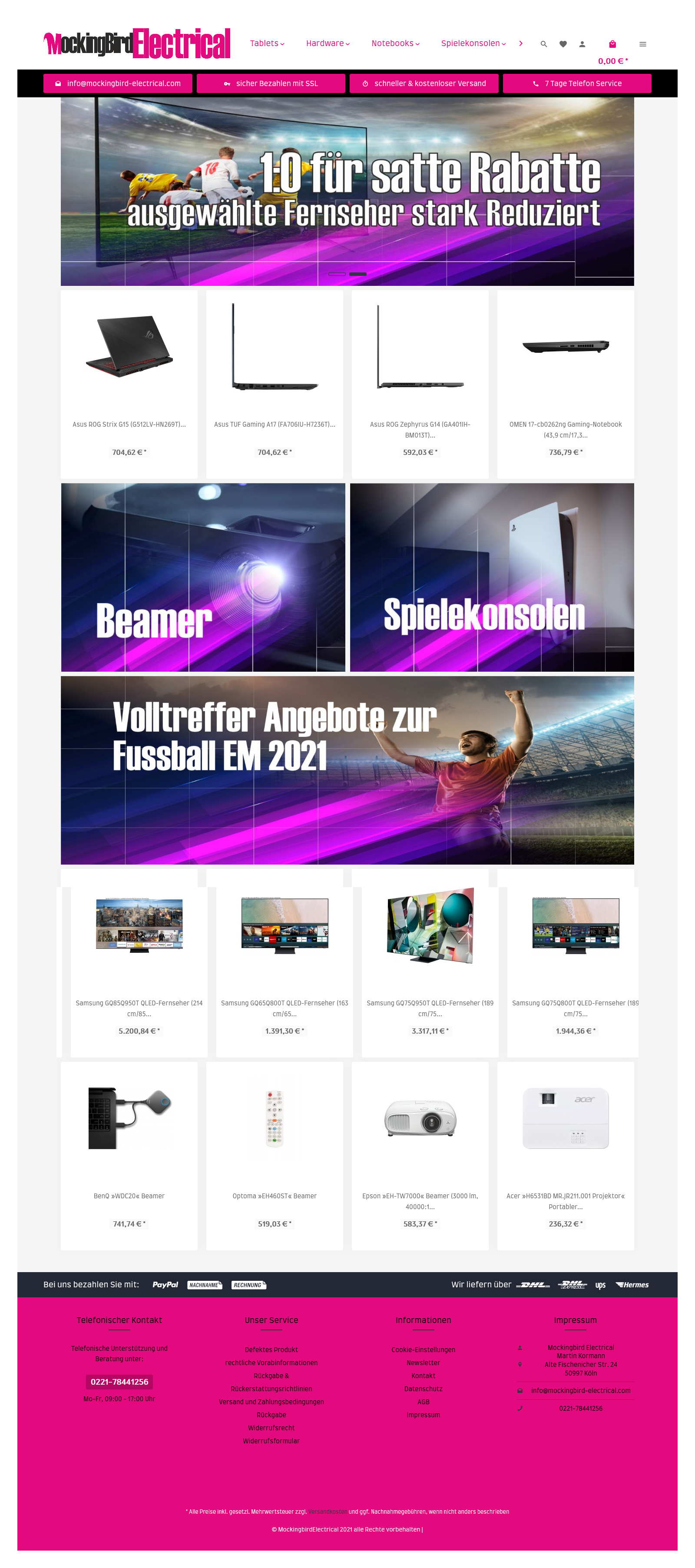Image resolution: width=695 pixels, height=1568 pixels.
Task: Open the Asus ROG Strix G15 product
Action: tap(129, 384)
